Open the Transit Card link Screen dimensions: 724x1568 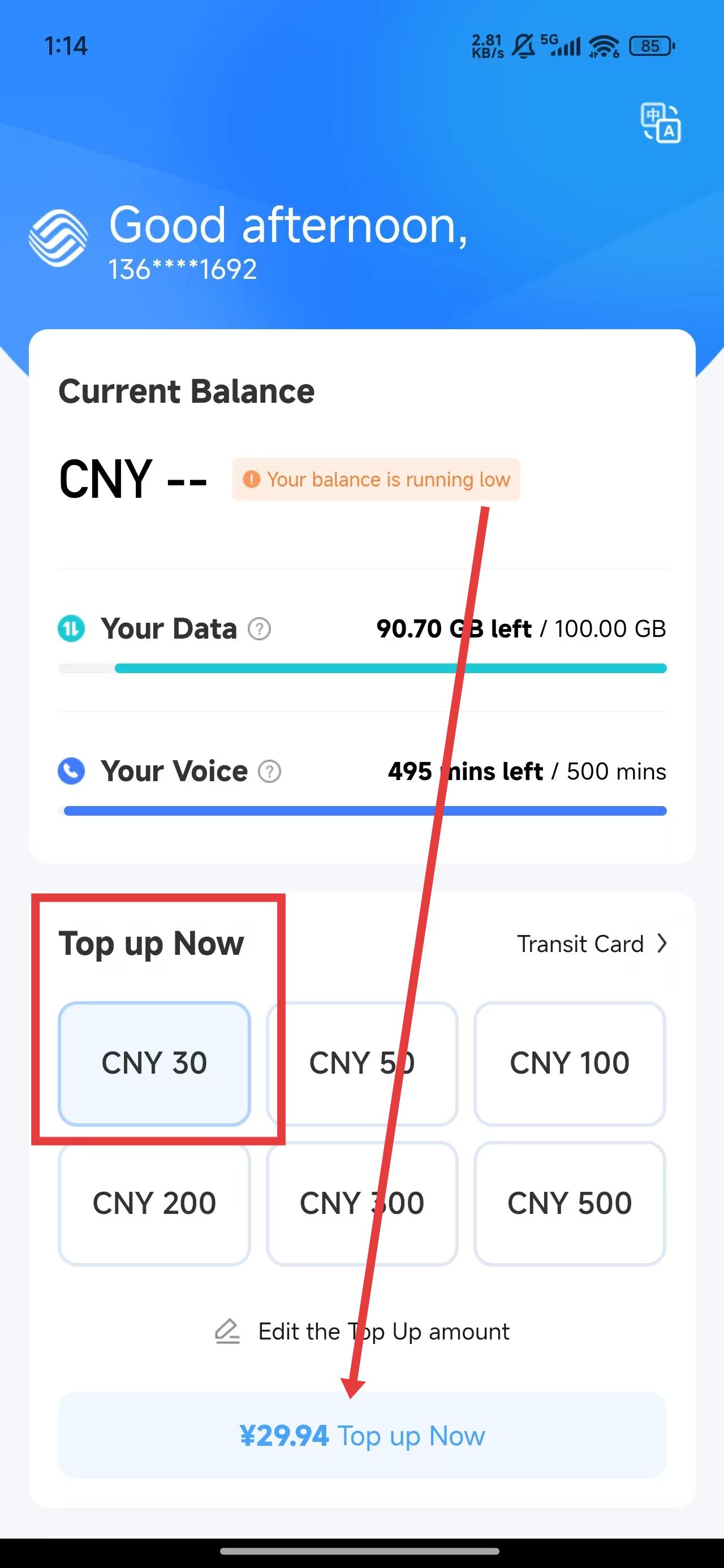(592, 944)
